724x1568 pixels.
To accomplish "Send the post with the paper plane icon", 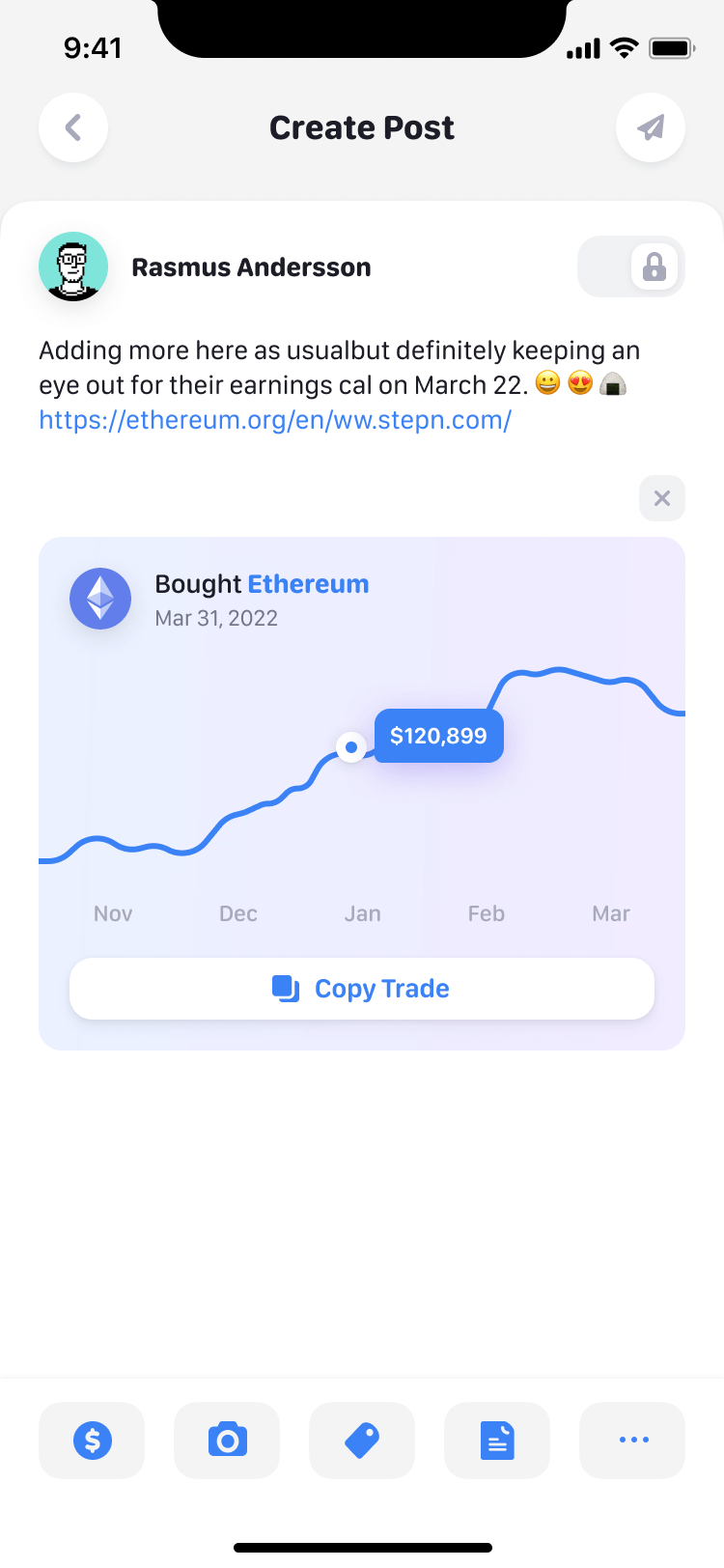I will [651, 127].
